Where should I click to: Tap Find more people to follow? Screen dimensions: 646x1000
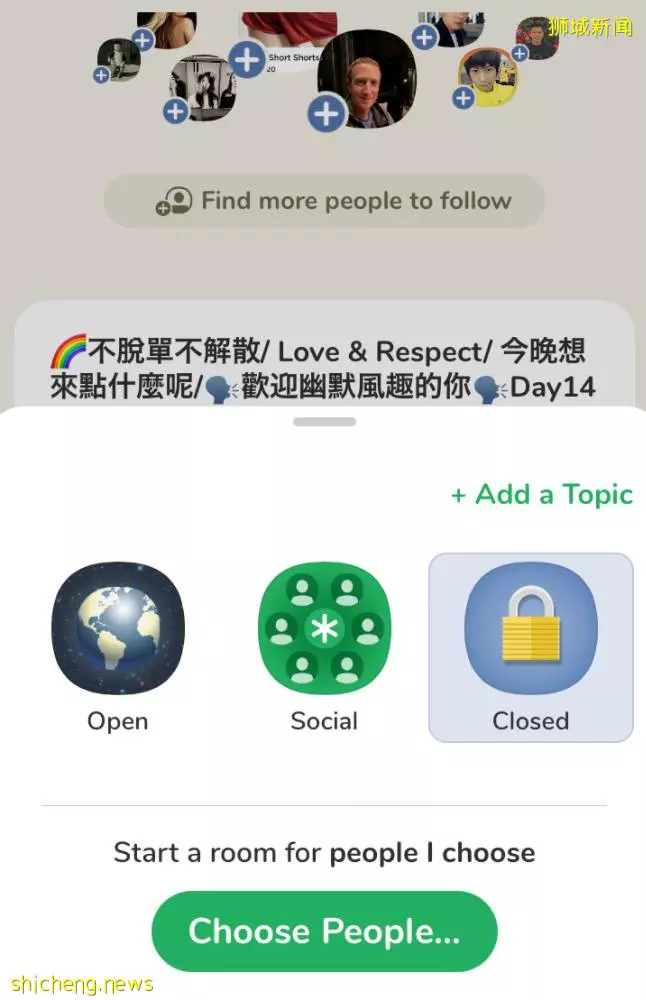coord(324,201)
